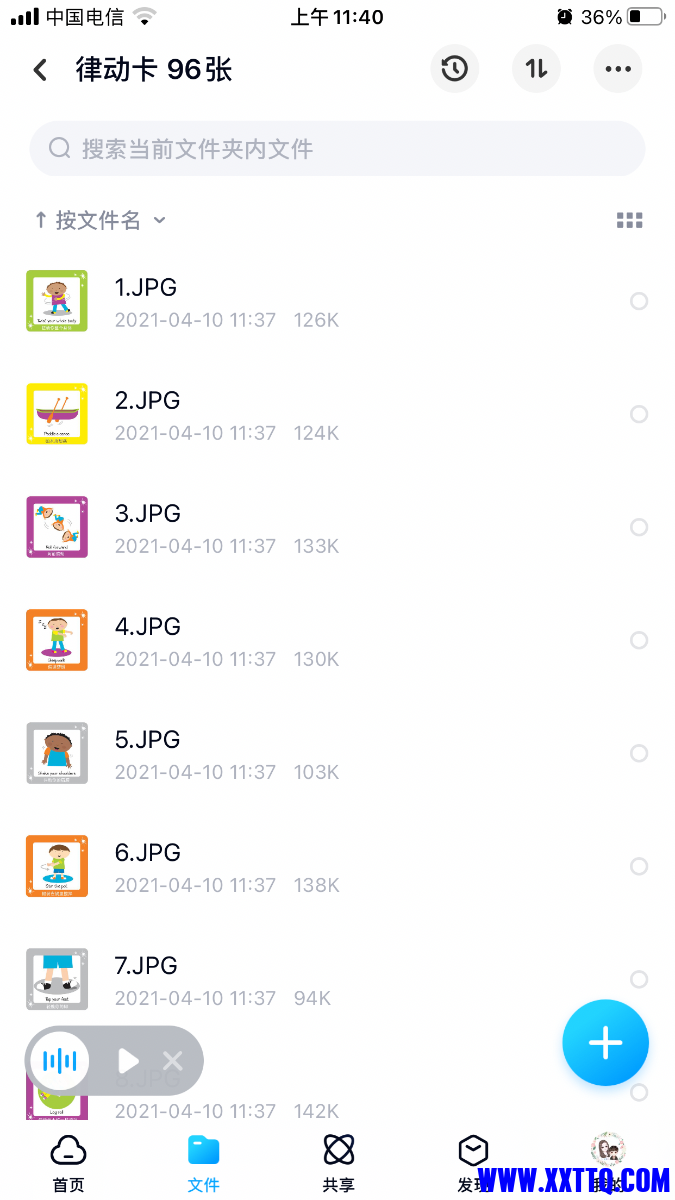Open the transfer list arrows icon
This screenshot has width=675, height=1200.
pyautogui.click(x=537, y=69)
